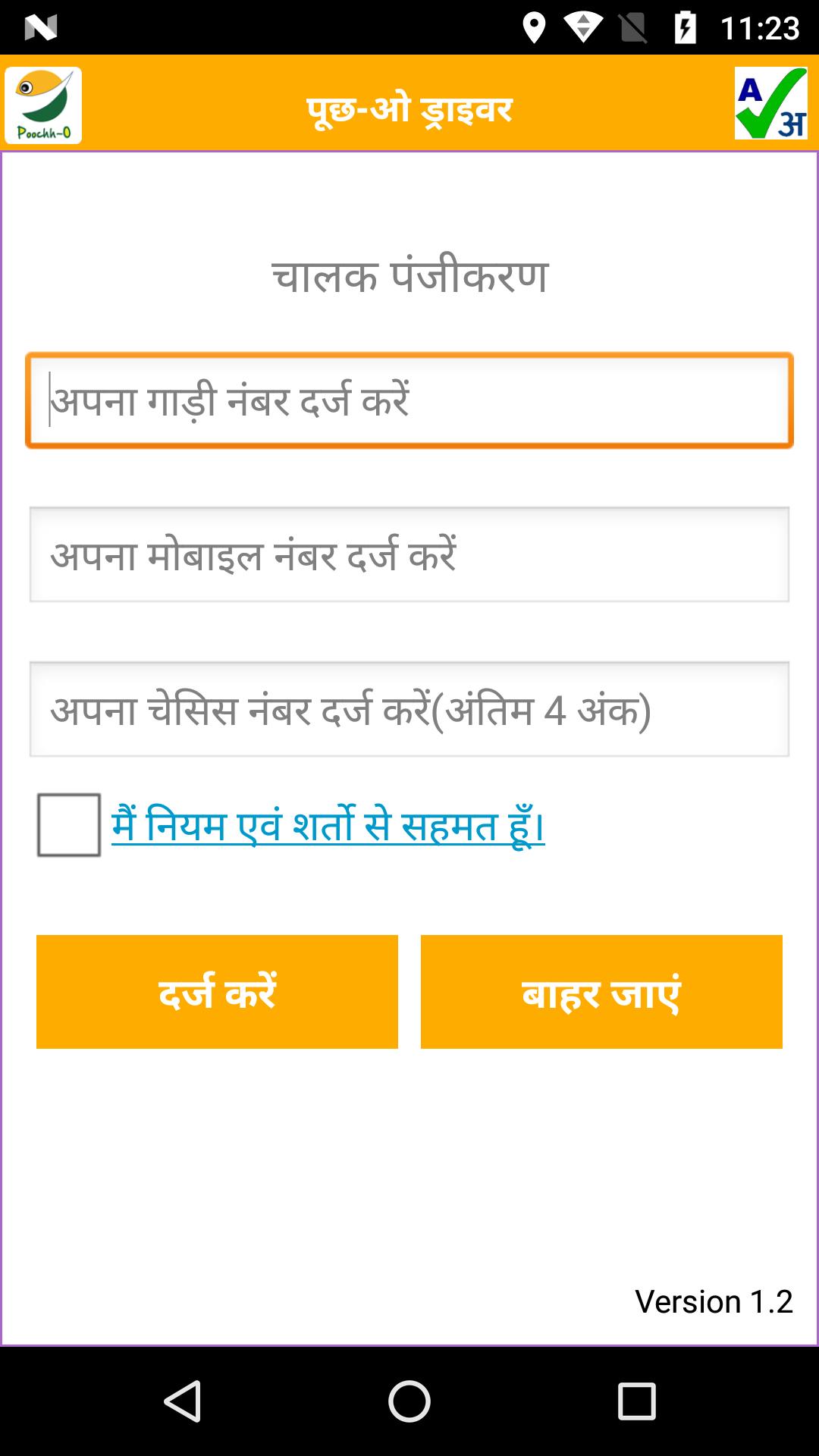The image size is (819, 1456).
Task: Tap the बाहर जाएं exit button
Action: tap(601, 992)
